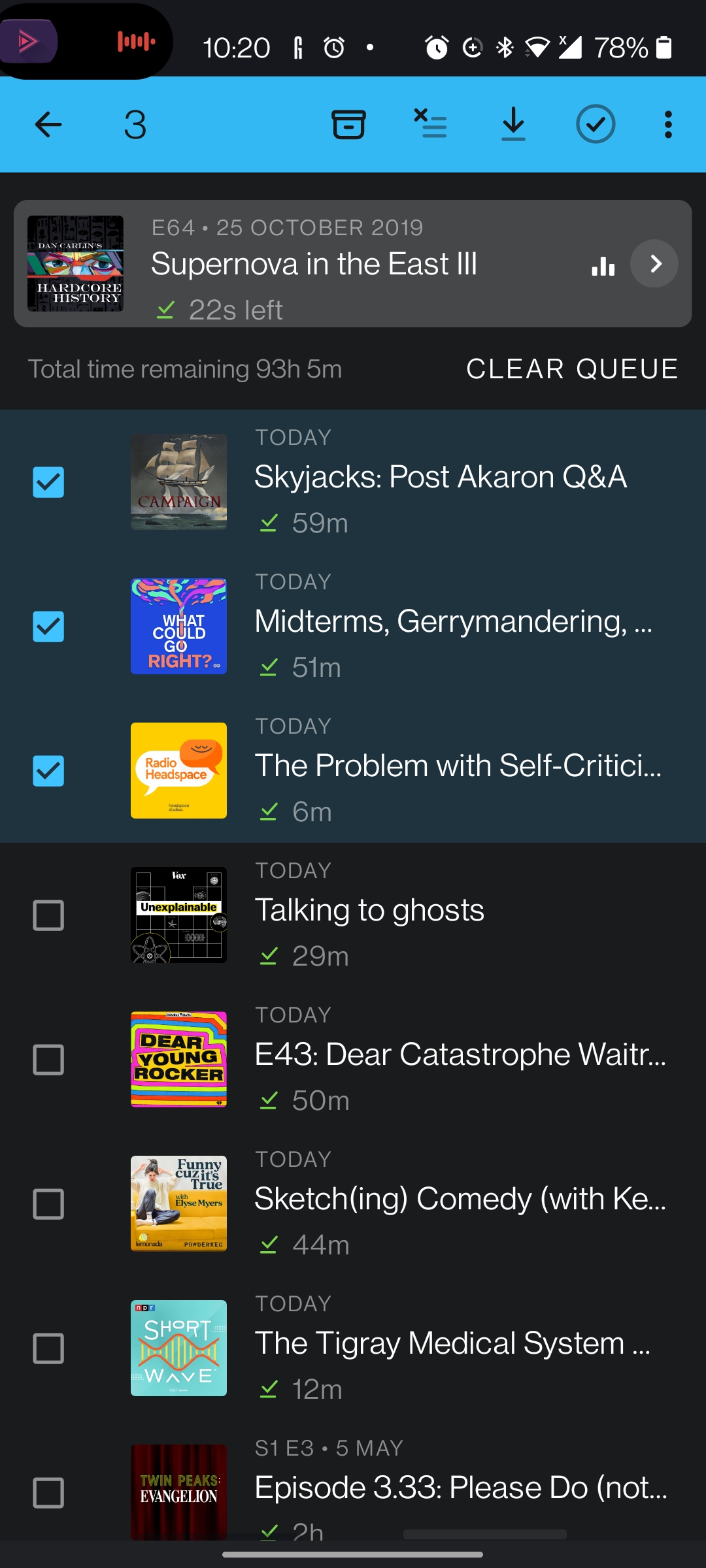This screenshot has width=706, height=1568.
Task: Check Episode 3.33: Please Do
Action: [48, 1494]
